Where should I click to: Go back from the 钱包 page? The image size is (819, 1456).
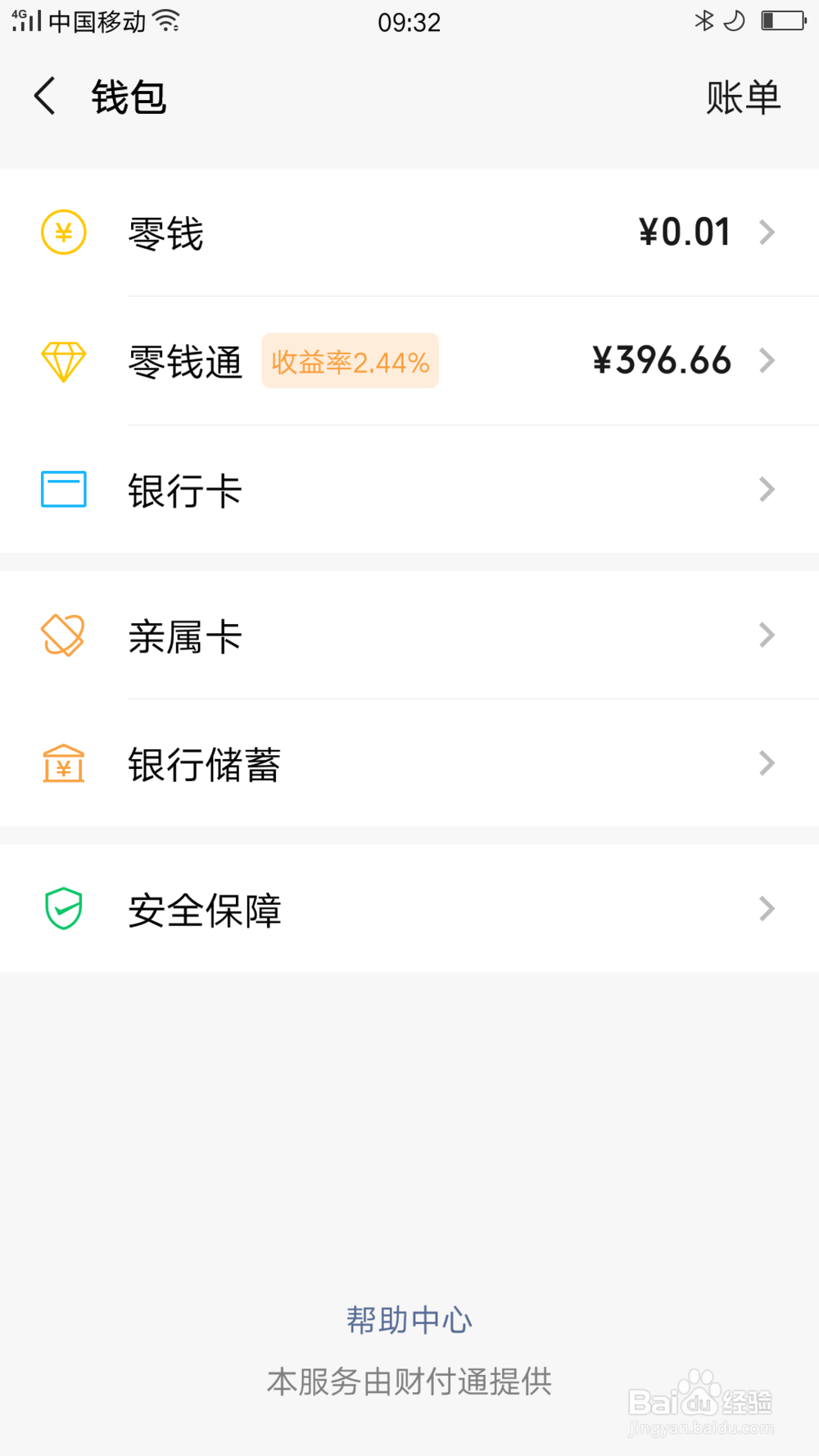[x=46, y=97]
